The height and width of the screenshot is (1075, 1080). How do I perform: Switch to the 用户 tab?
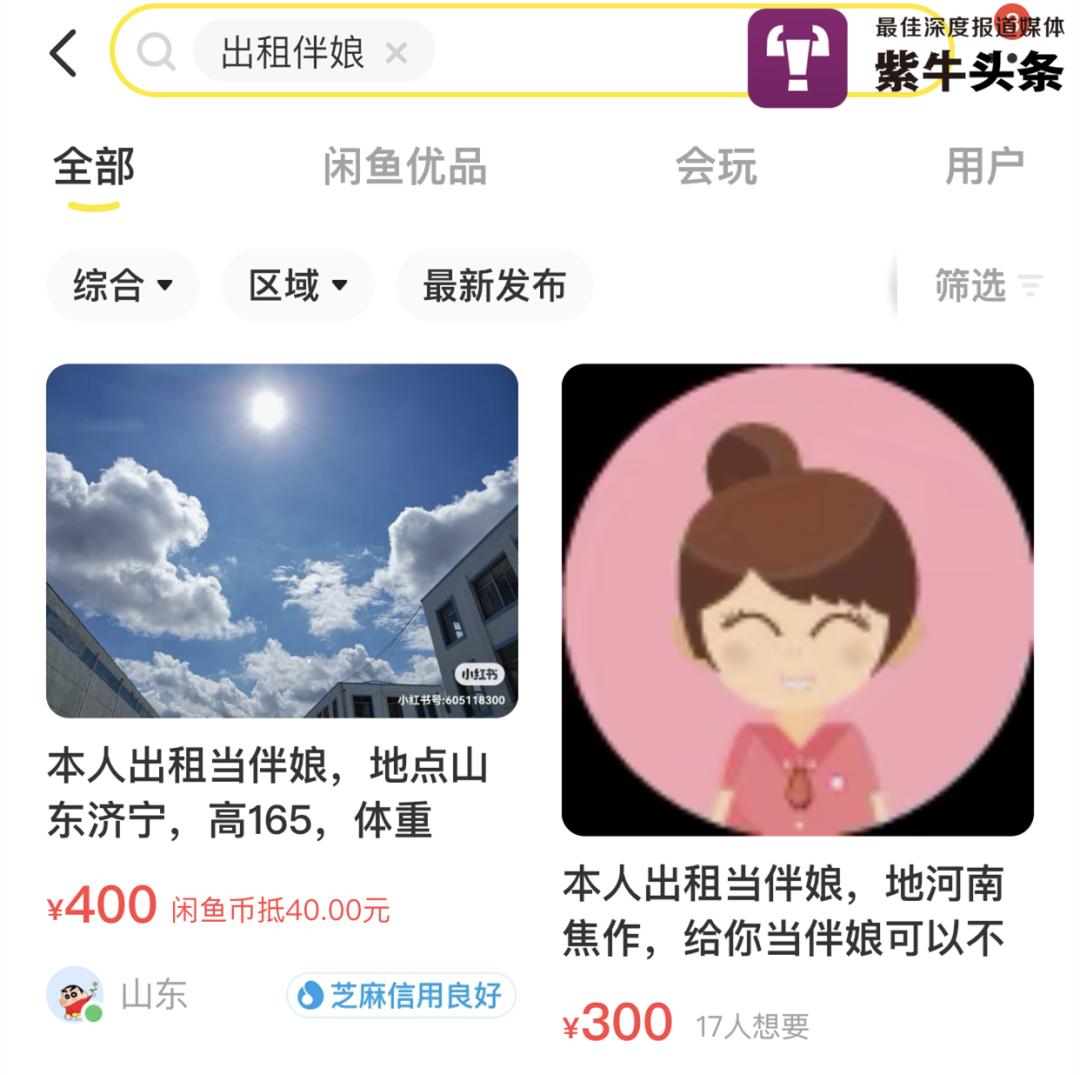tap(984, 167)
